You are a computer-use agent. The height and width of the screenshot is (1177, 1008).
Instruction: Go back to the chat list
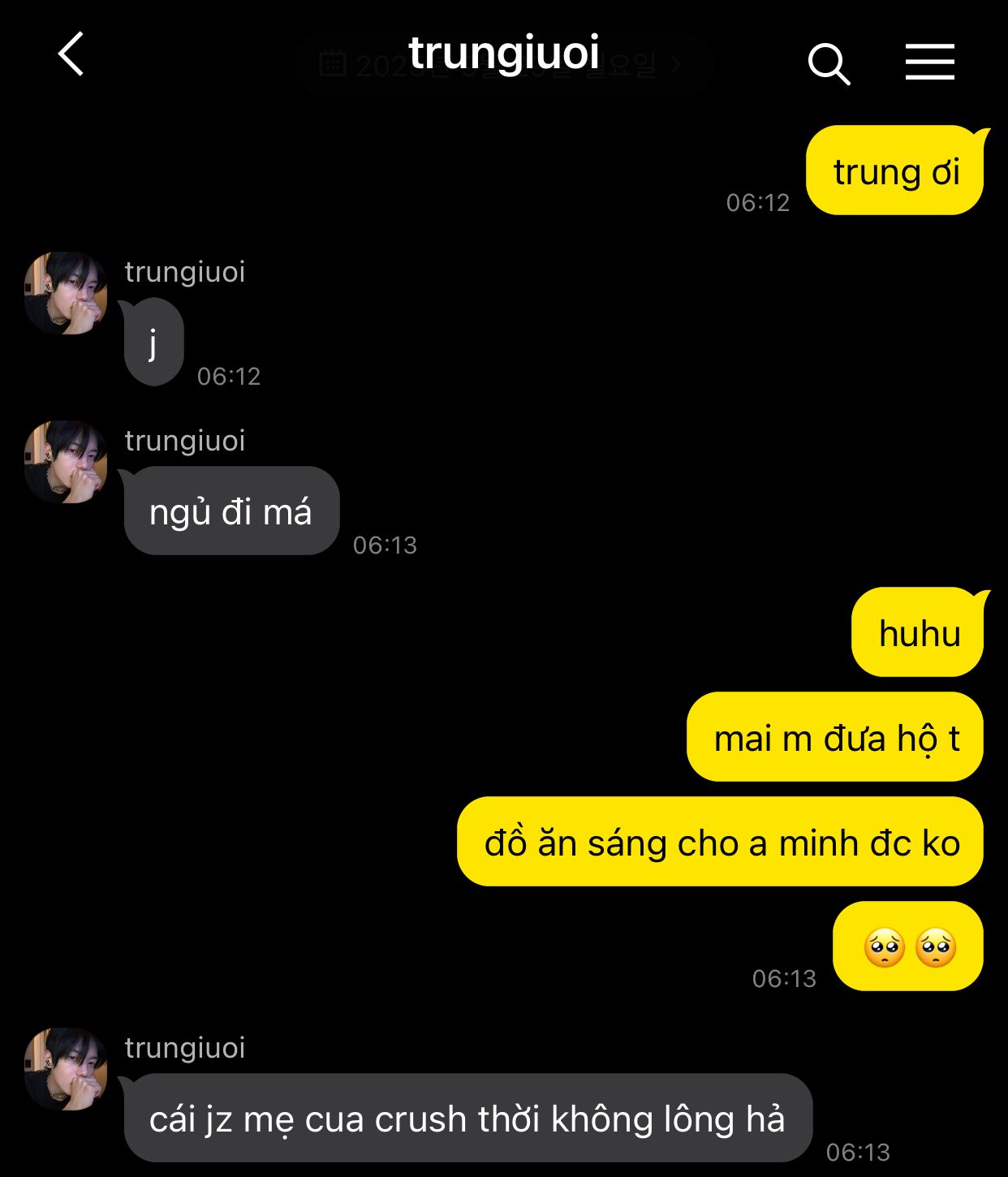(x=71, y=54)
